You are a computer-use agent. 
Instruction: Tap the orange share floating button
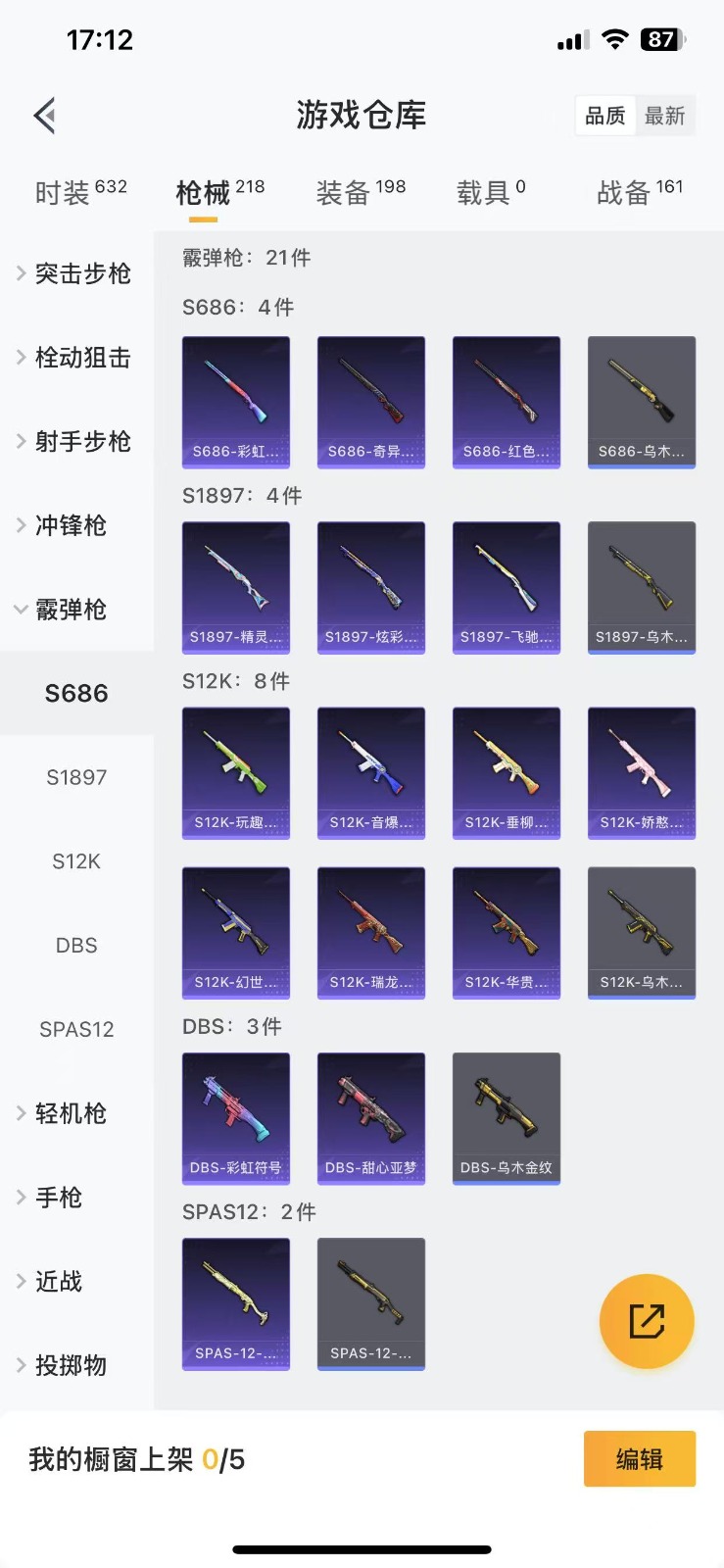pyautogui.click(x=647, y=1321)
